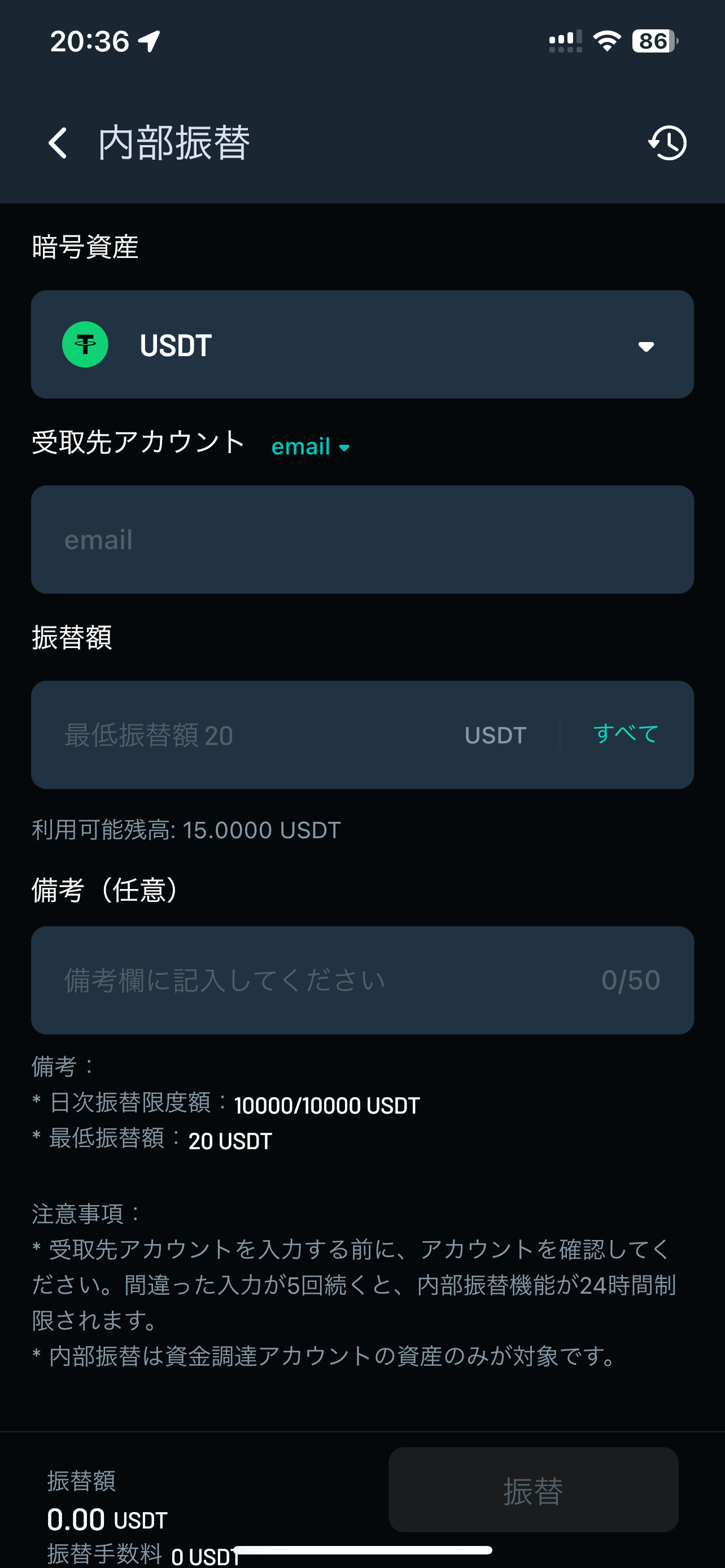This screenshot has width=725, height=1568.
Task: Select すべて to transfer the full balance
Action: tap(626, 734)
